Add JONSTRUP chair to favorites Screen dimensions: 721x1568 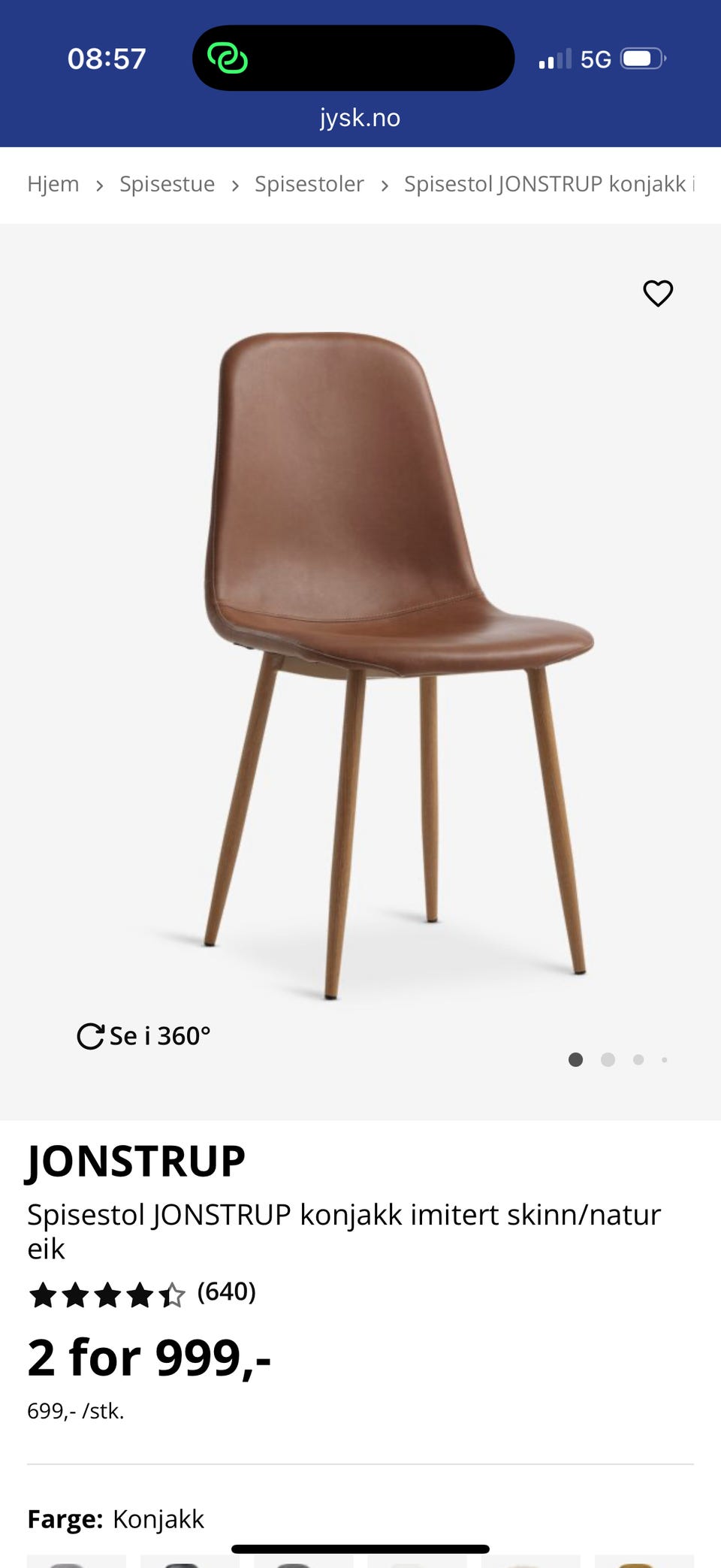[658, 293]
